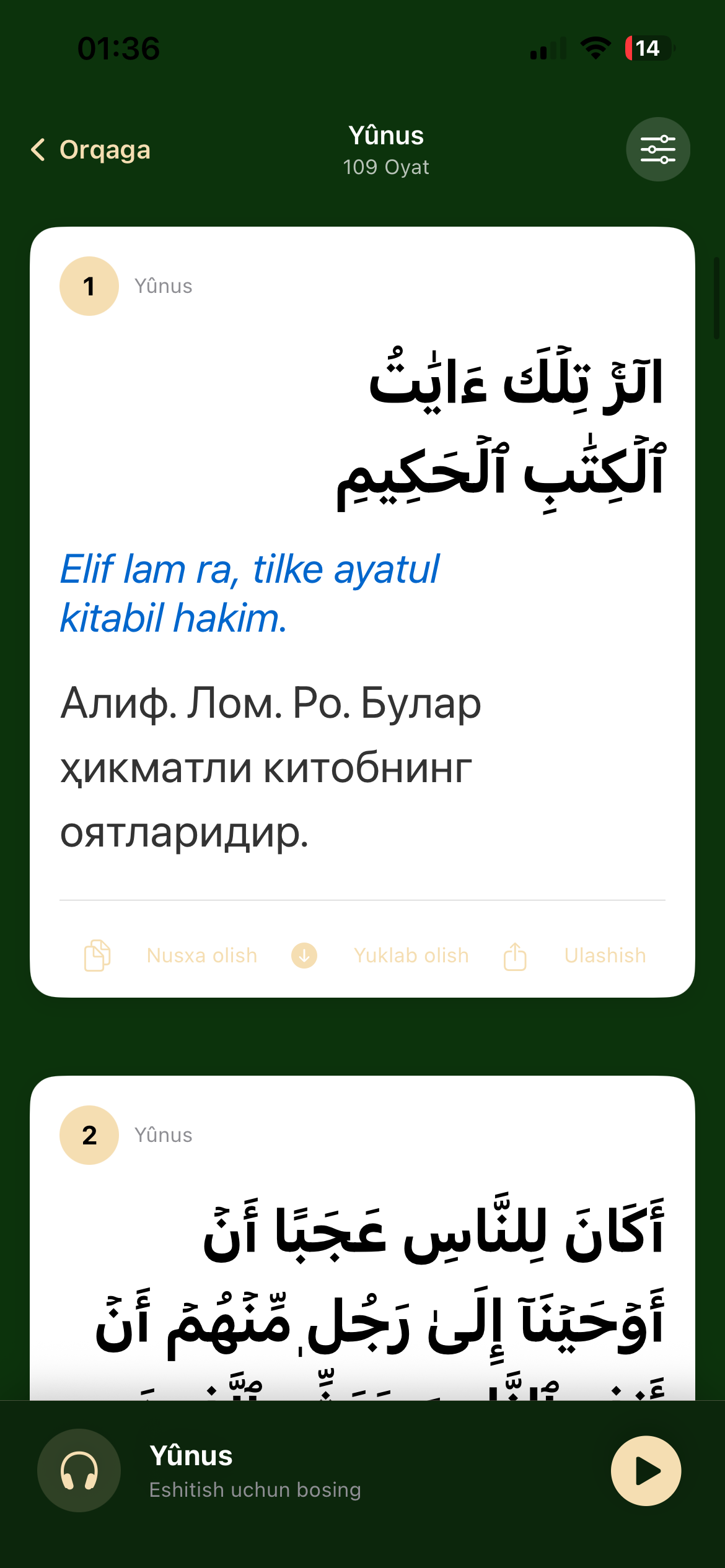
Task: Tap the headphones icon in the player bar
Action: (x=79, y=1470)
